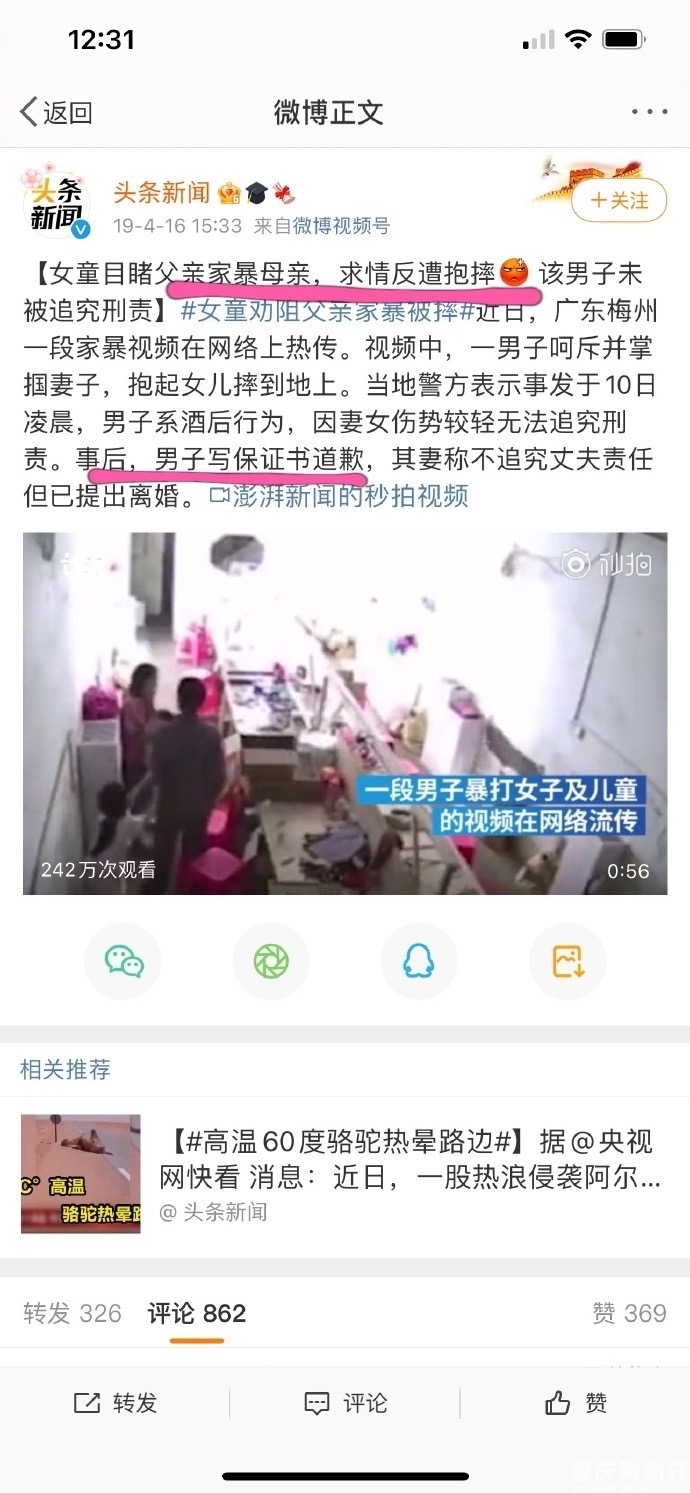Switch to the 评论 862 tab

(196, 1313)
